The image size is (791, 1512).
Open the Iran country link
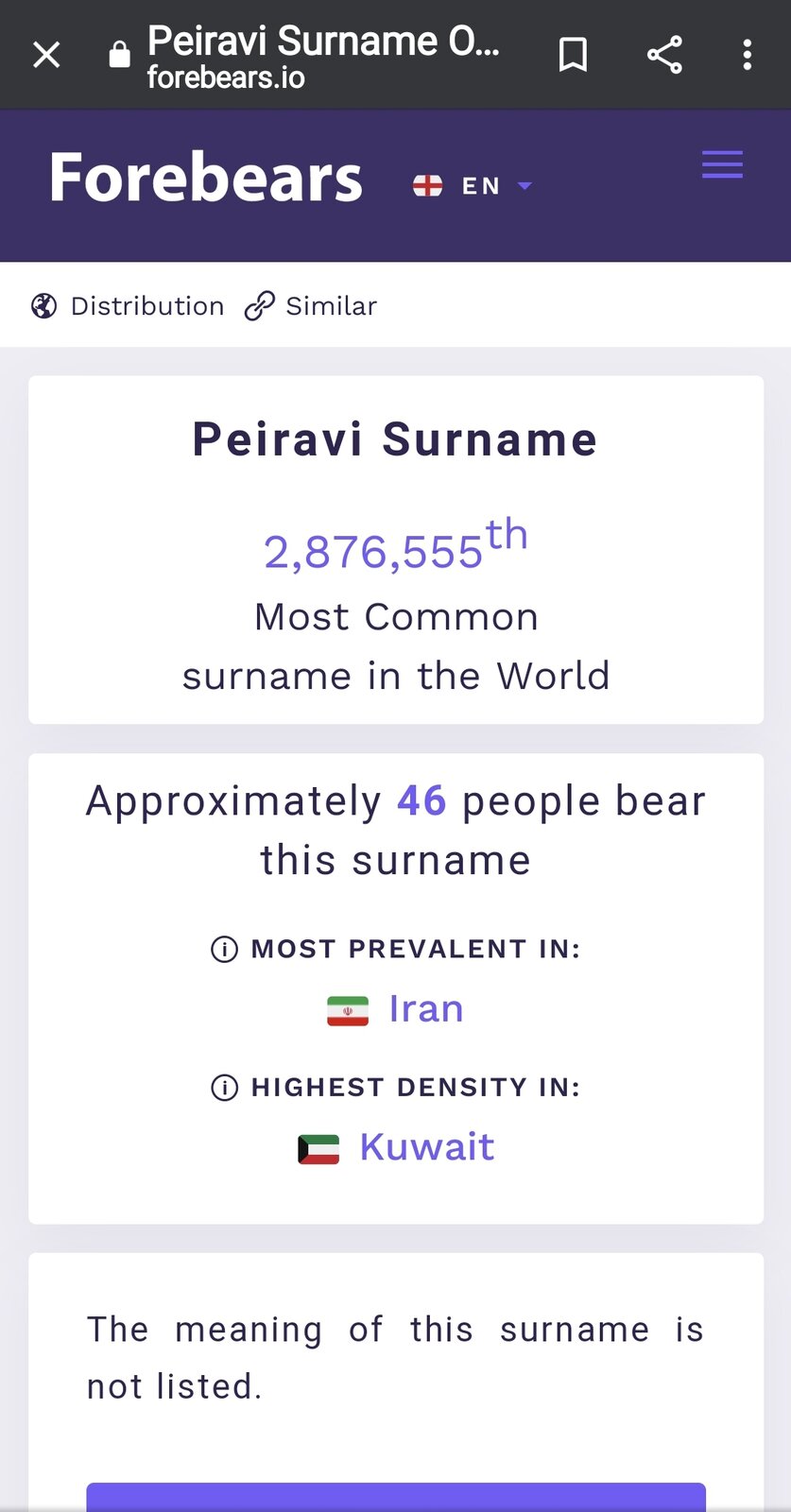click(x=425, y=1009)
